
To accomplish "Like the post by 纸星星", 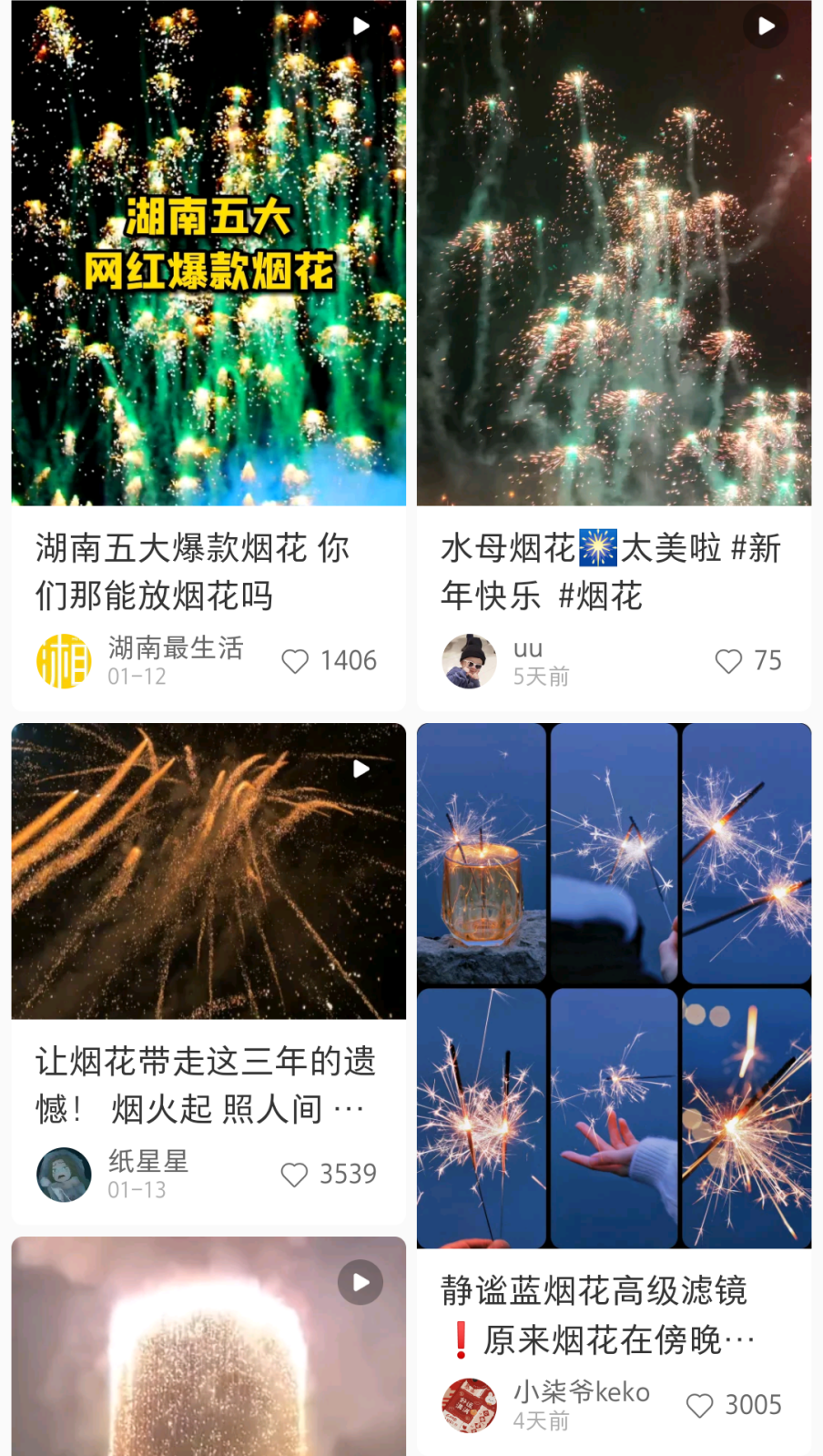I will 294,1175.
